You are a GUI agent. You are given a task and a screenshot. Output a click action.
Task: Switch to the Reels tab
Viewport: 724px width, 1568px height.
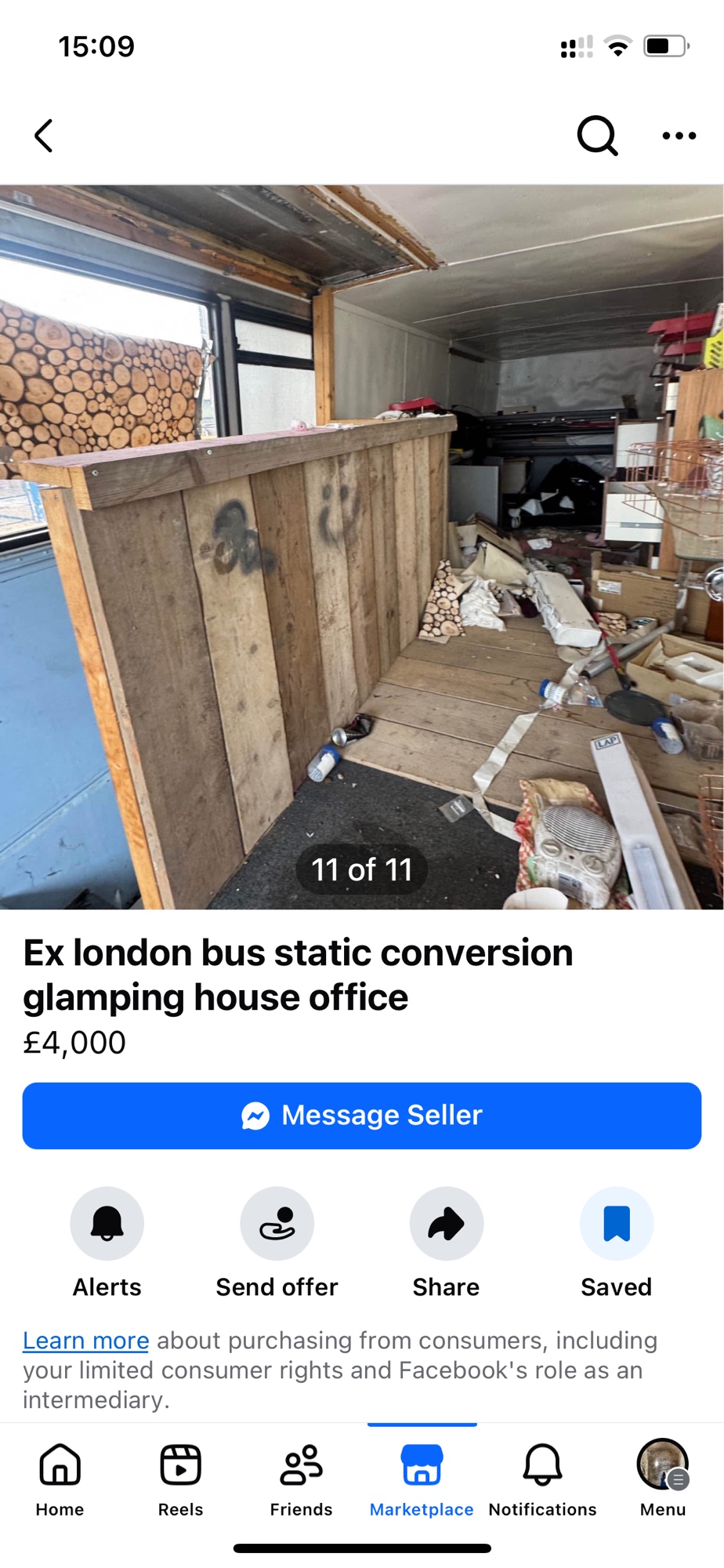click(180, 1479)
